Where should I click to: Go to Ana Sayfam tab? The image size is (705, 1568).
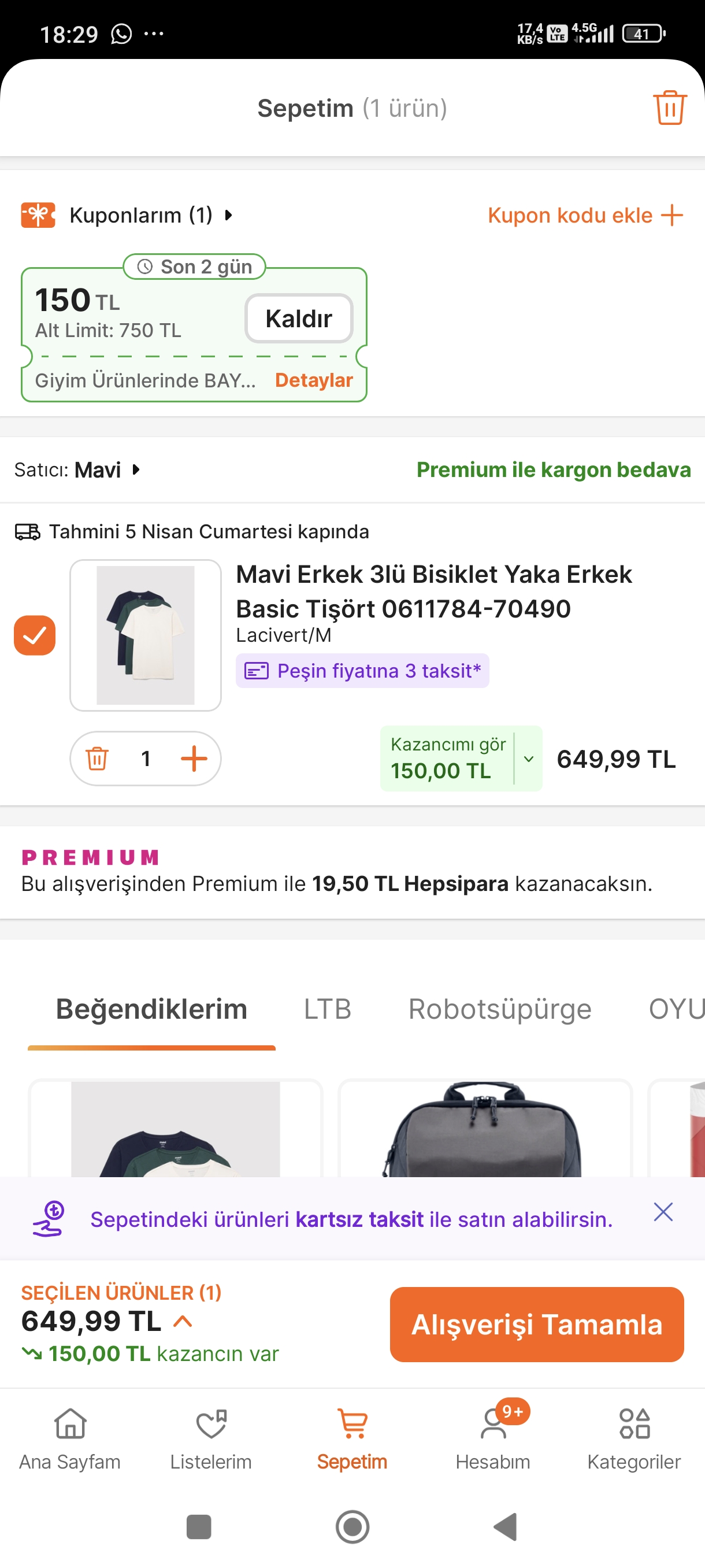70,1438
